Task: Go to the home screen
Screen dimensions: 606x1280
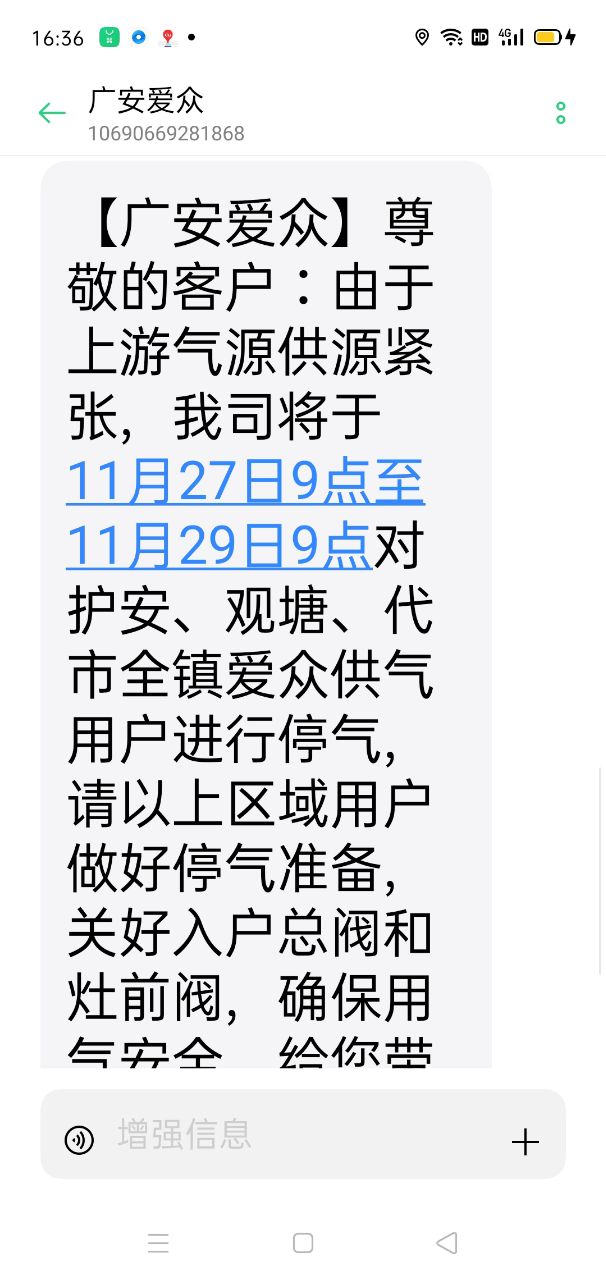Action: click(x=303, y=1243)
